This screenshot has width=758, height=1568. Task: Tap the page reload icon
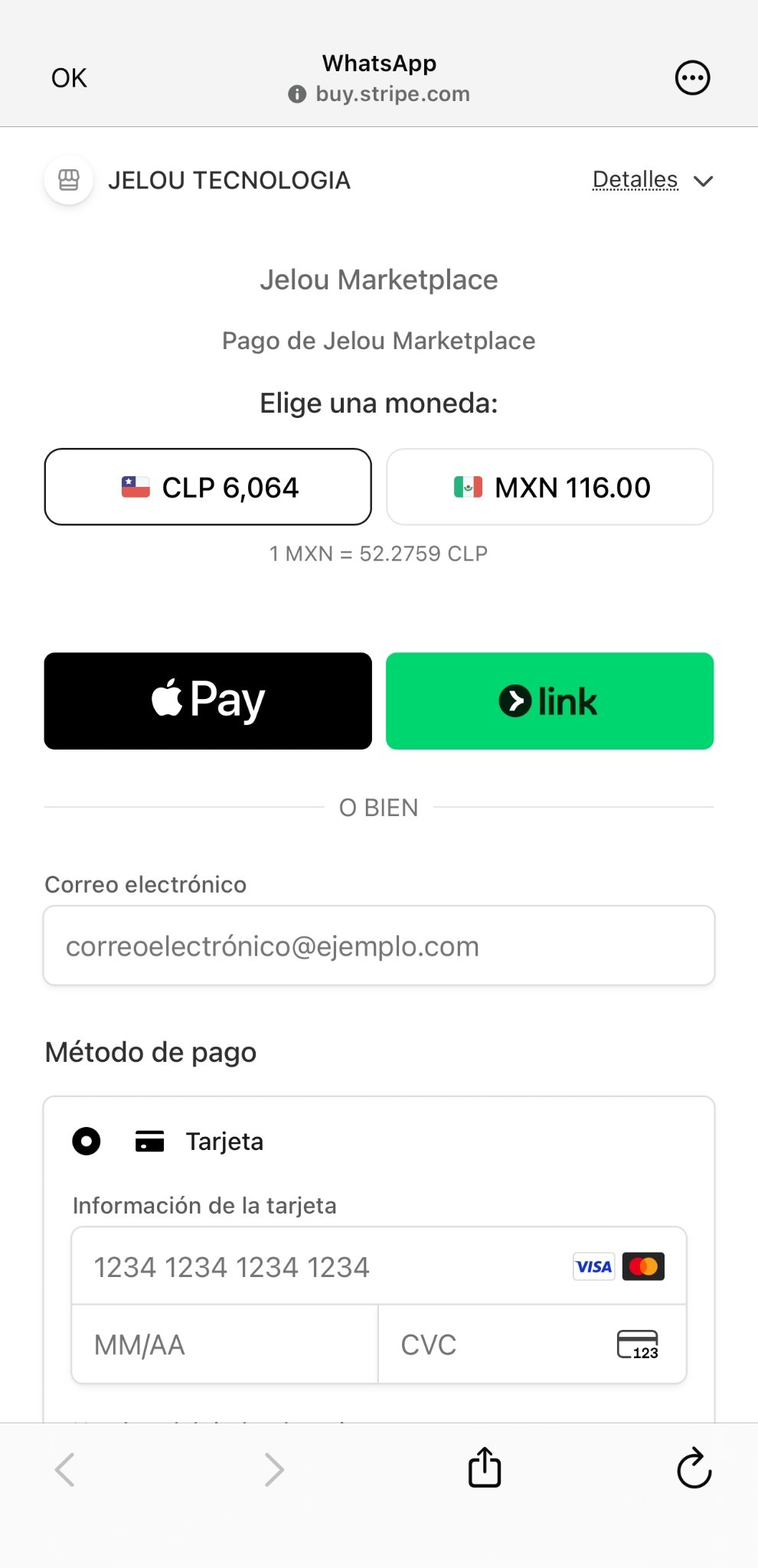click(x=693, y=1468)
